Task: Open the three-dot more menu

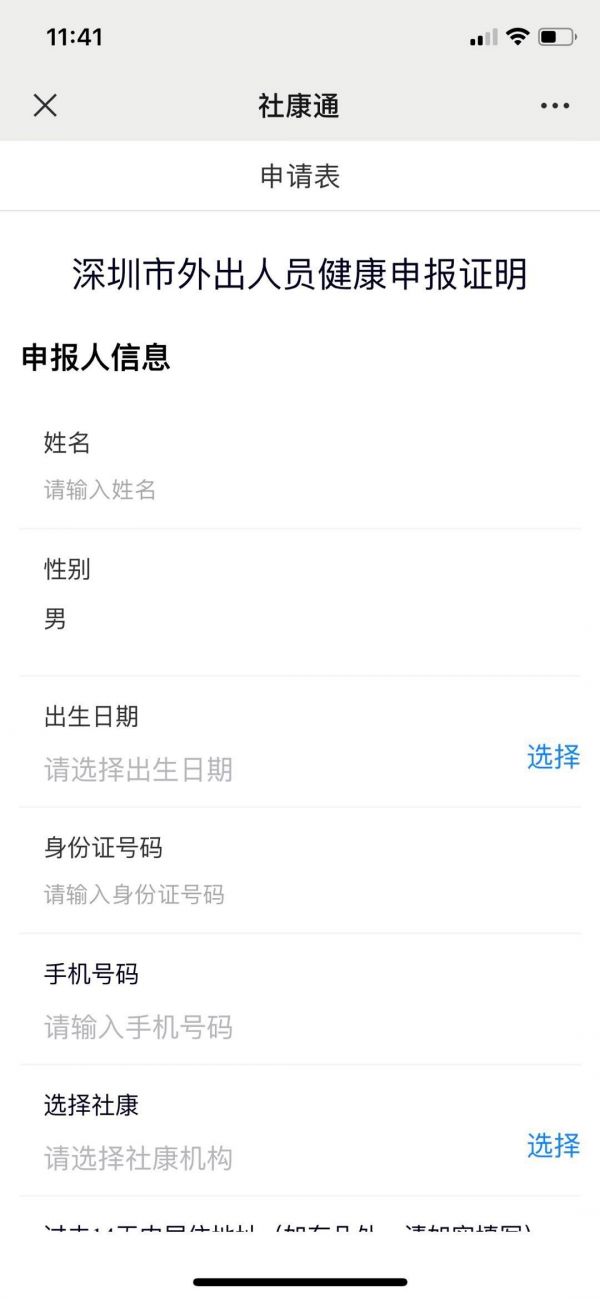Action: coord(555,106)
